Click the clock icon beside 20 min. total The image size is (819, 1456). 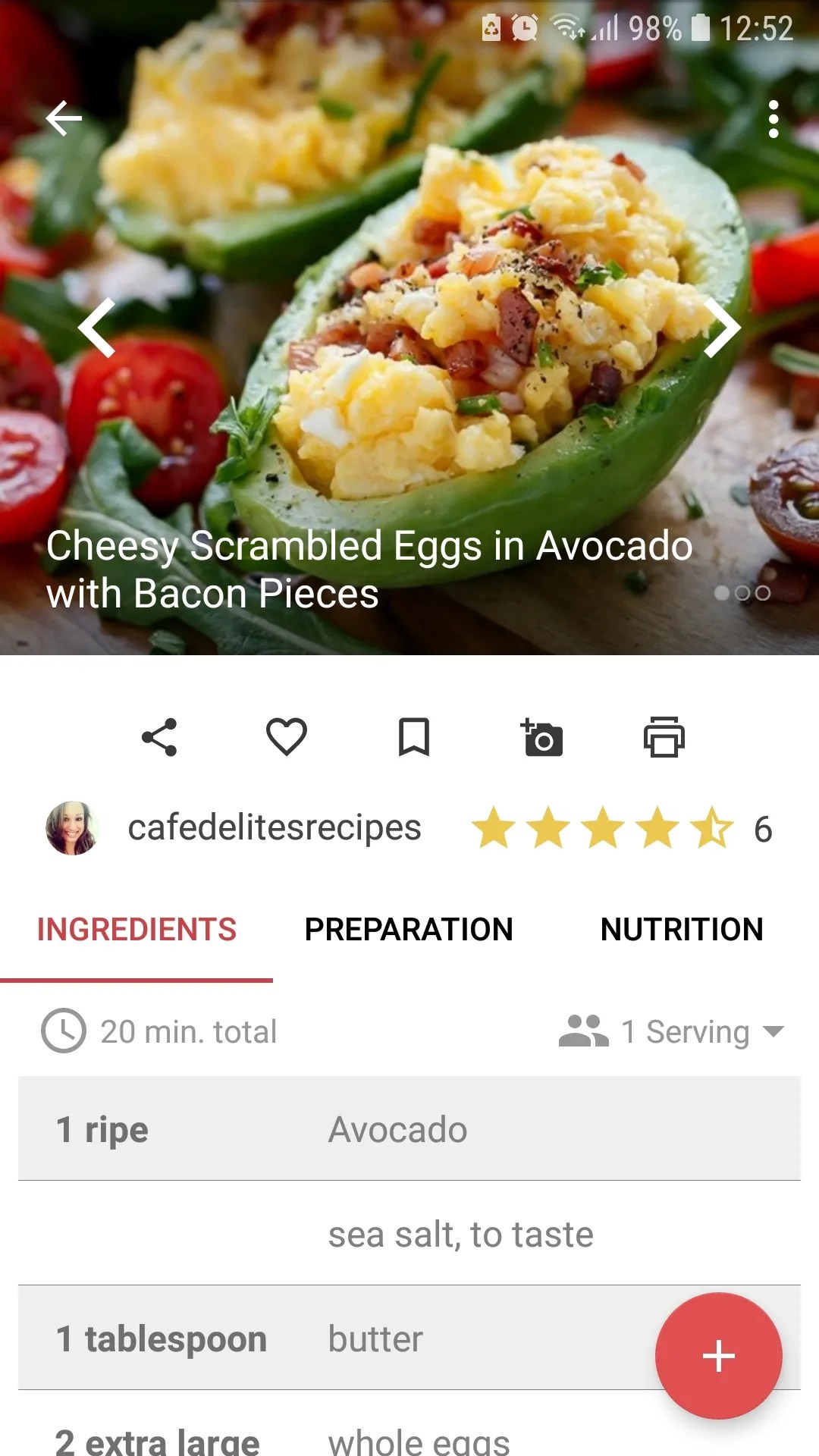pos(64,1031)
